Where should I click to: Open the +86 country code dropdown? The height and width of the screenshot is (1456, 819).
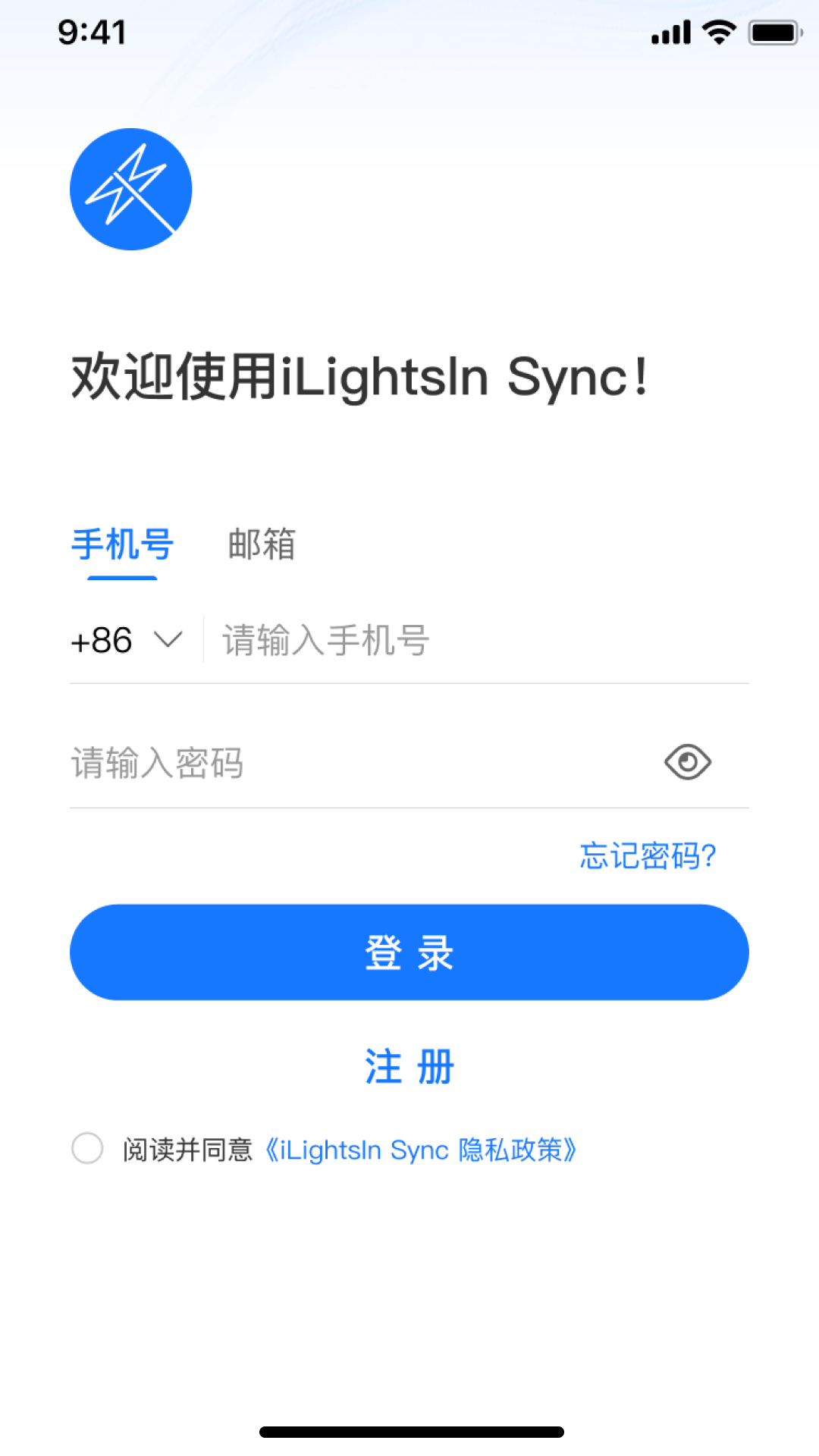click(x=127, y=640)
